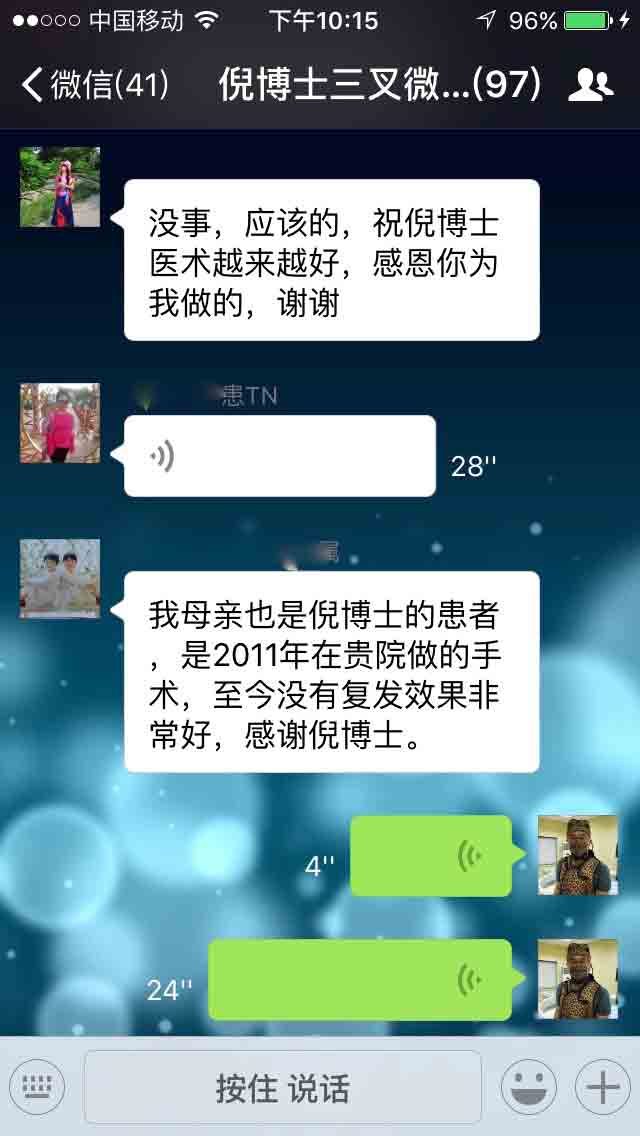Viewport: 640px width, 1136px height.
Task: Open the group members info icon
Action: coord(590,85)
